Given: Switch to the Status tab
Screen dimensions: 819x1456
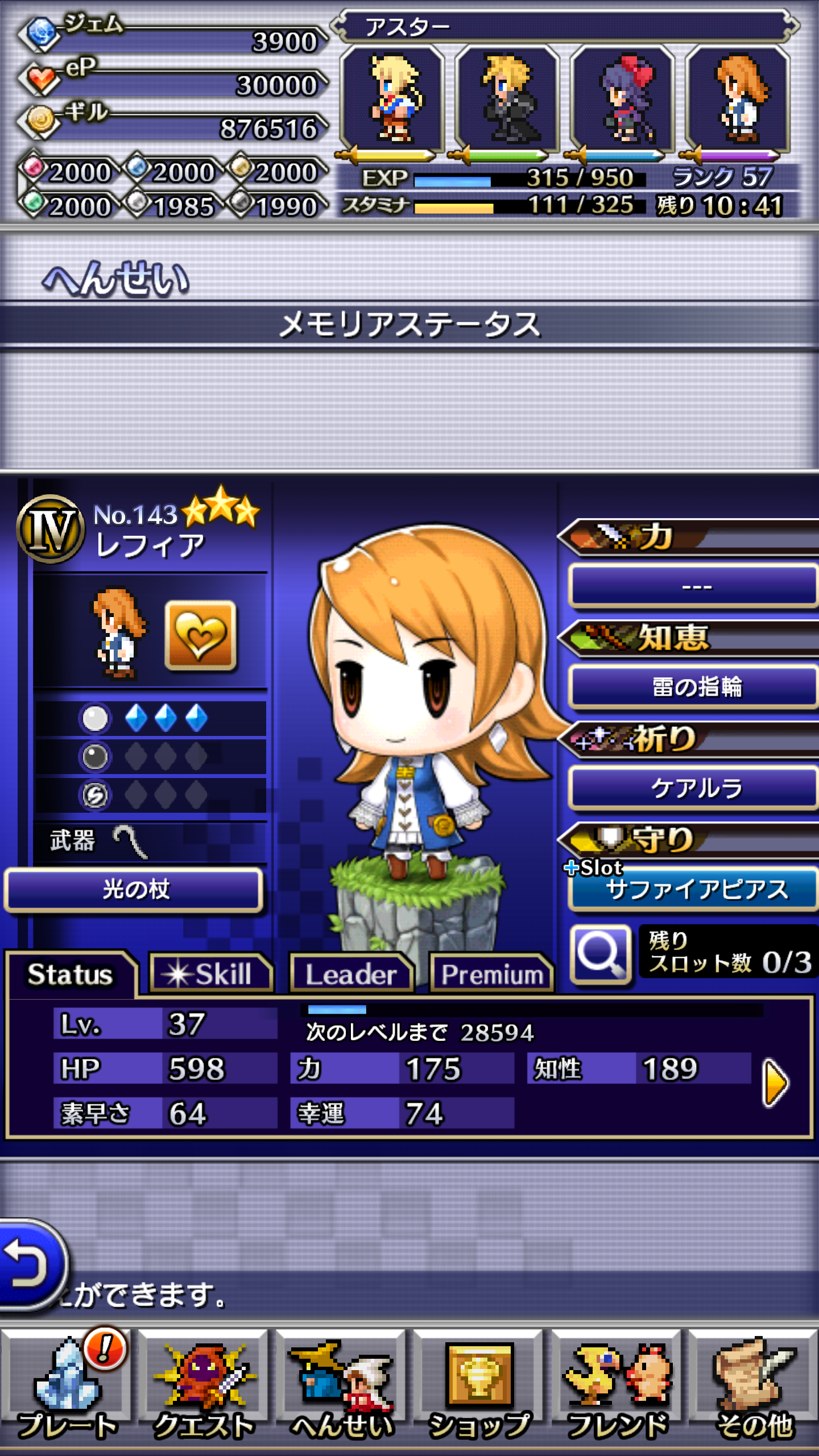Looking at the screenshot, I should [x=71, y=974].
